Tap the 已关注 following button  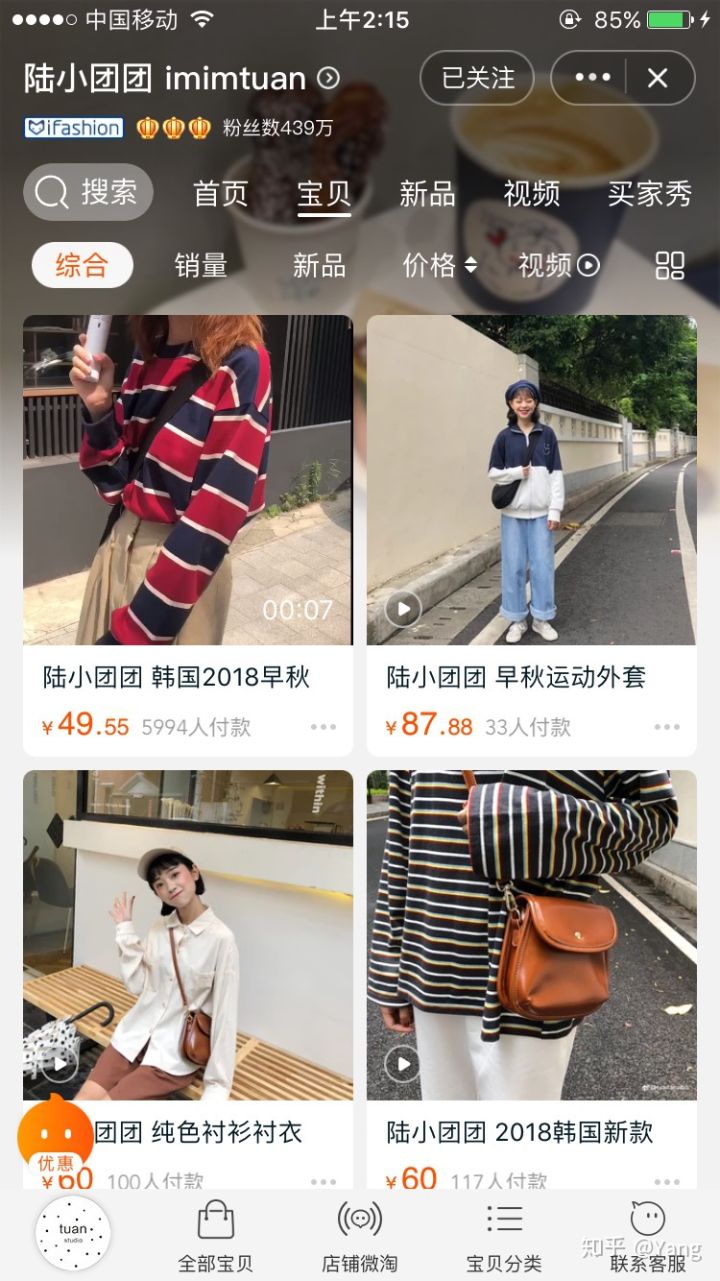tap(477, 78)
